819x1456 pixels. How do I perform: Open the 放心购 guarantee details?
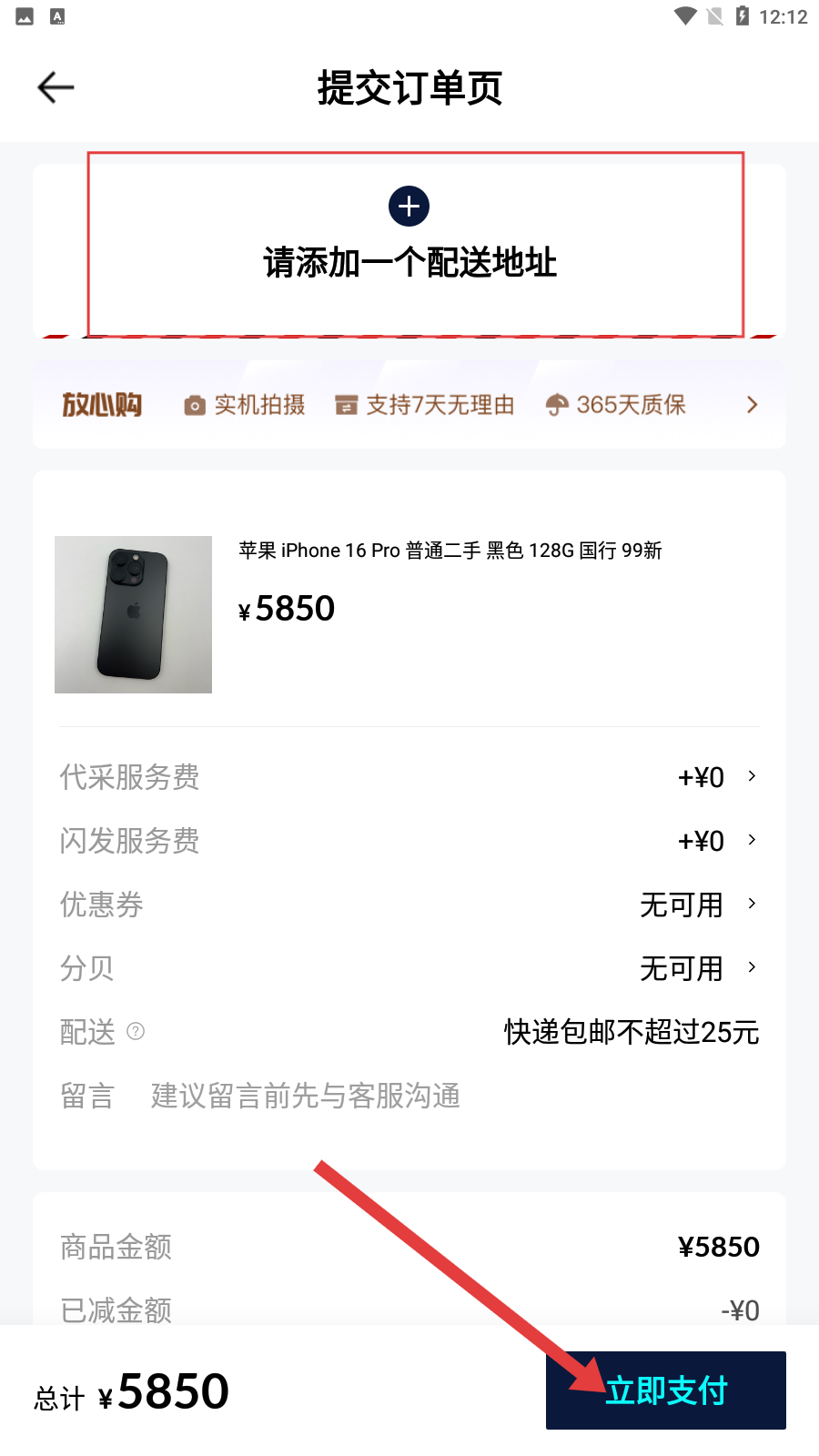(752, 405)
